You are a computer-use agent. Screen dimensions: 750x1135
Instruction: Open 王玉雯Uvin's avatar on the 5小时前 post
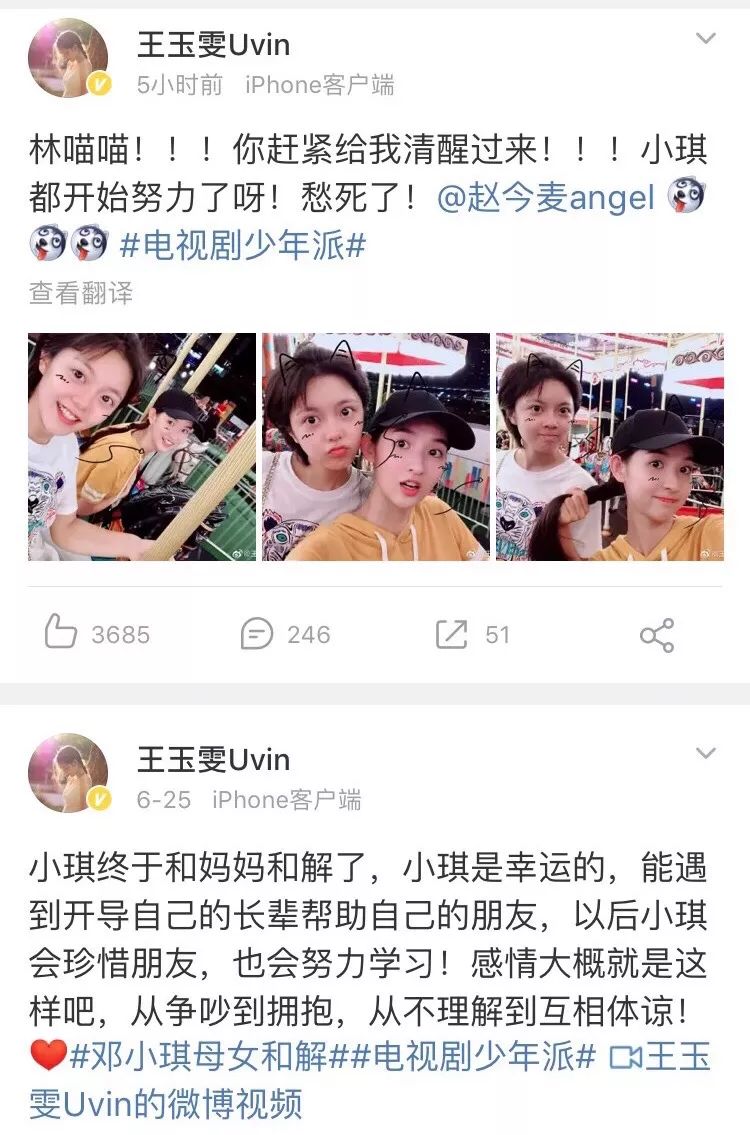coord(68,59)
